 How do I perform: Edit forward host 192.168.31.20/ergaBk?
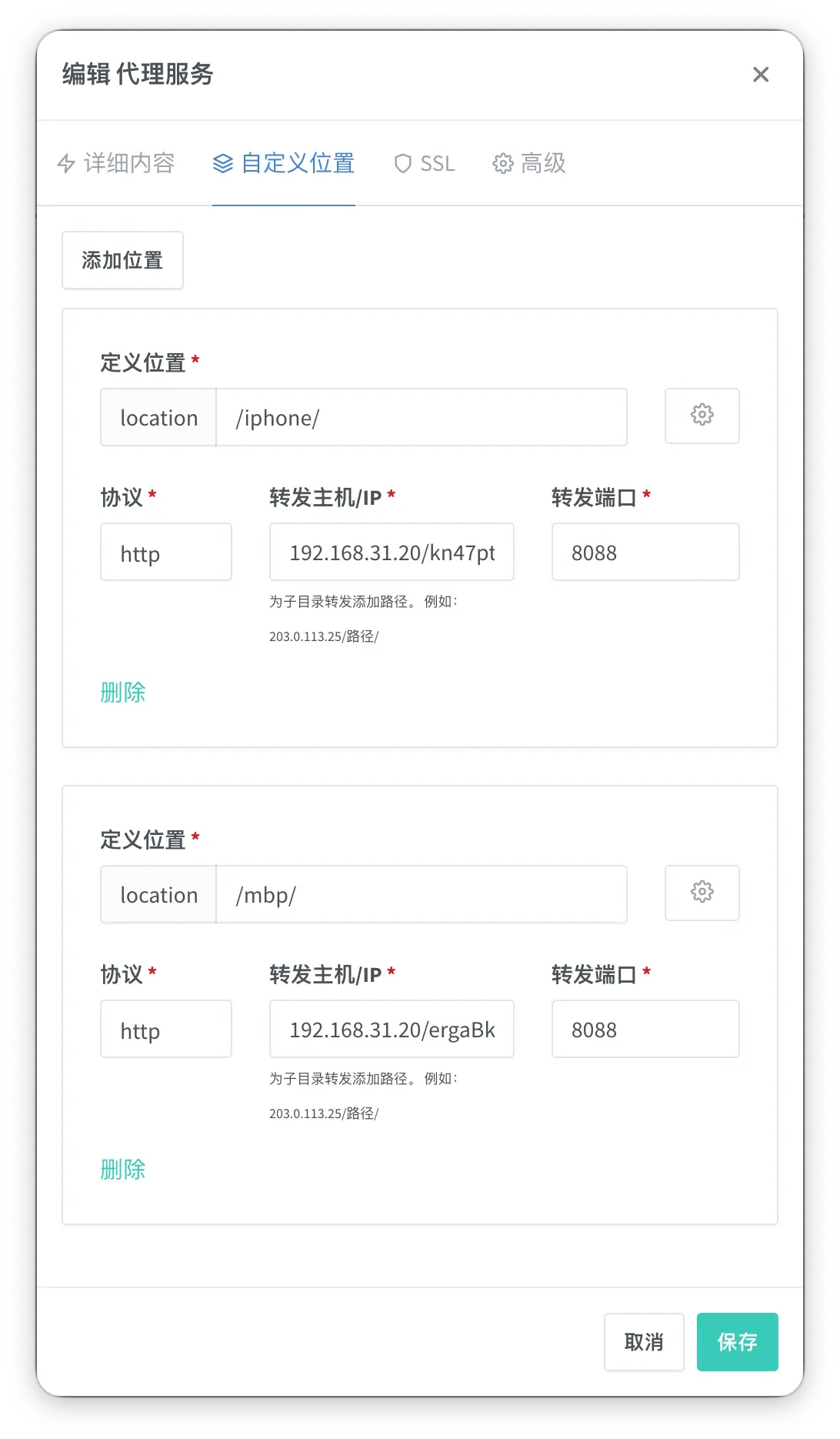(392, 1029)
